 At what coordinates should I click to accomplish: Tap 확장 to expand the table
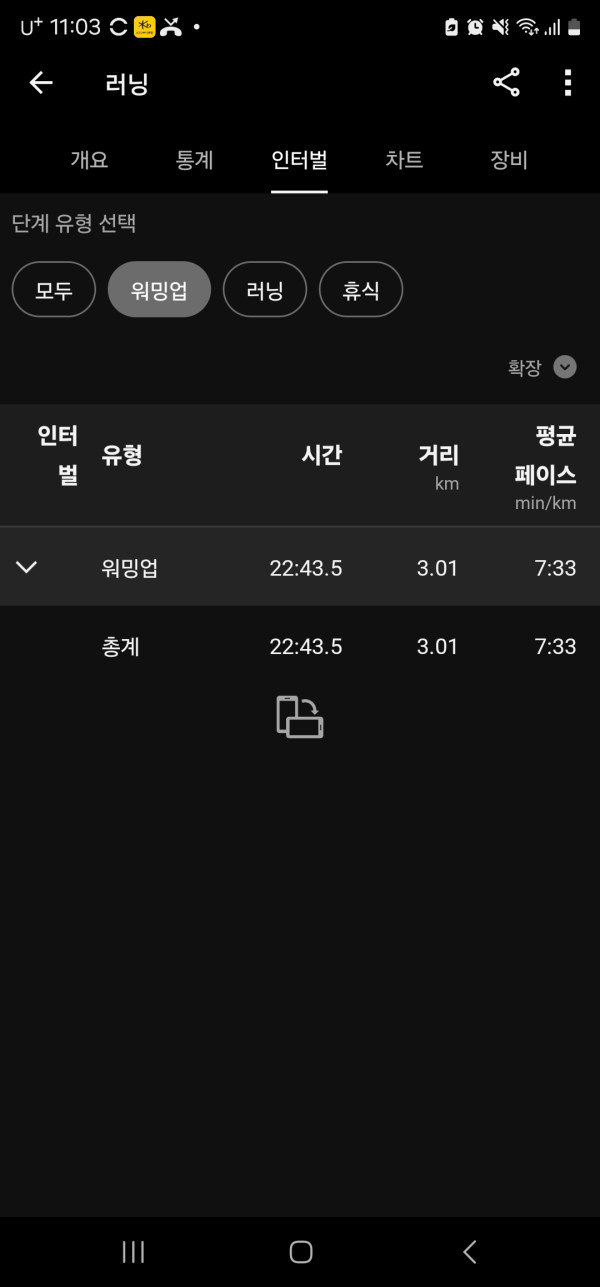point(541,367)
